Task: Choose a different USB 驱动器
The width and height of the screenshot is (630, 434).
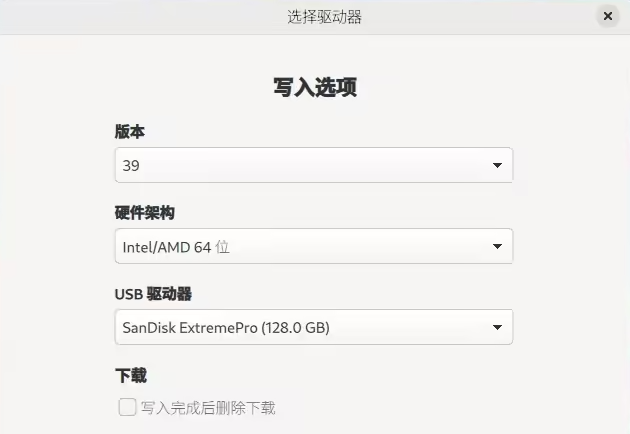Action: point(314,327)
